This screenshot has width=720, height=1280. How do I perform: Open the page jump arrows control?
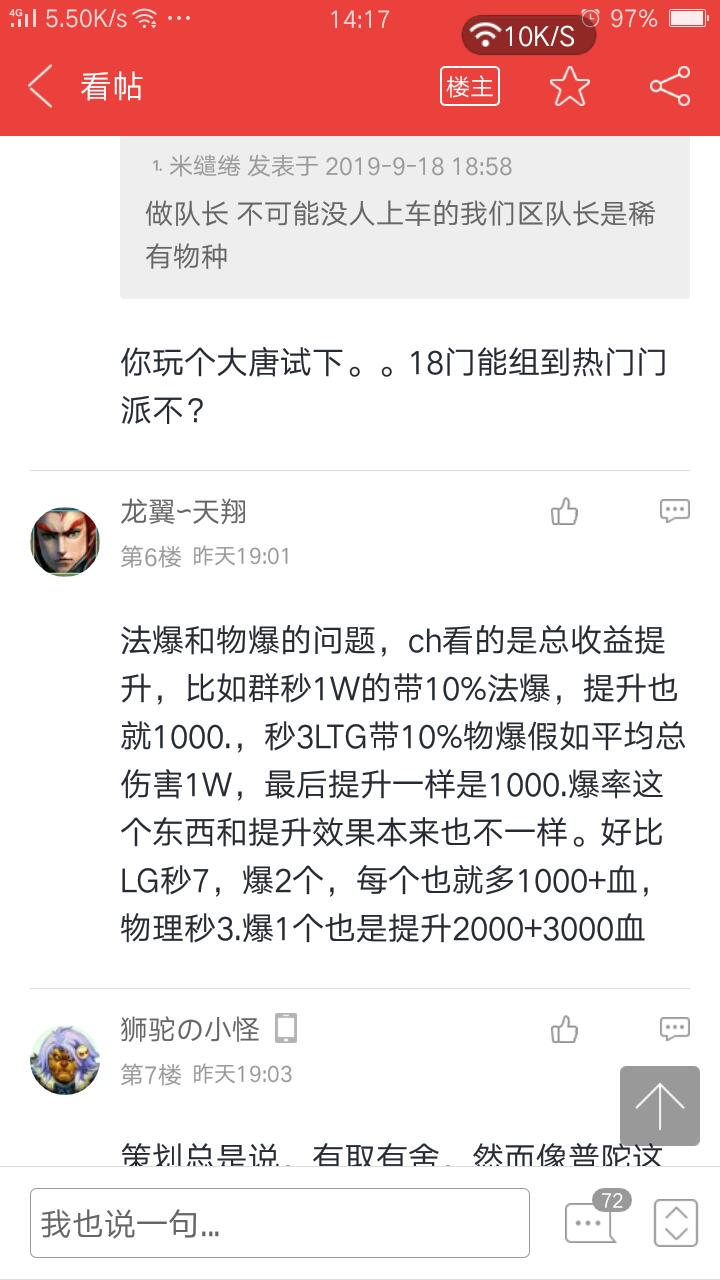tap(675, 1222)
